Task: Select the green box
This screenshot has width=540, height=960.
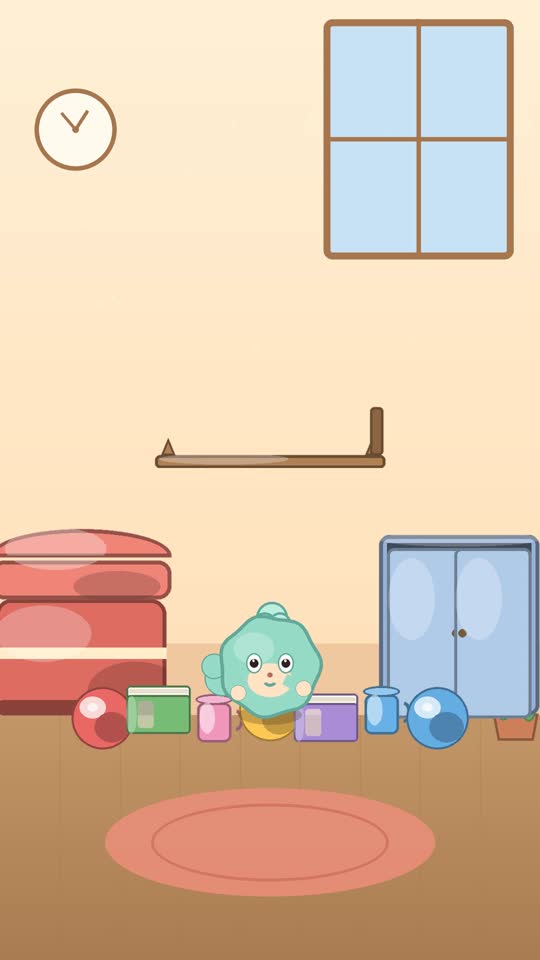Action: click(x=159, y=710)
